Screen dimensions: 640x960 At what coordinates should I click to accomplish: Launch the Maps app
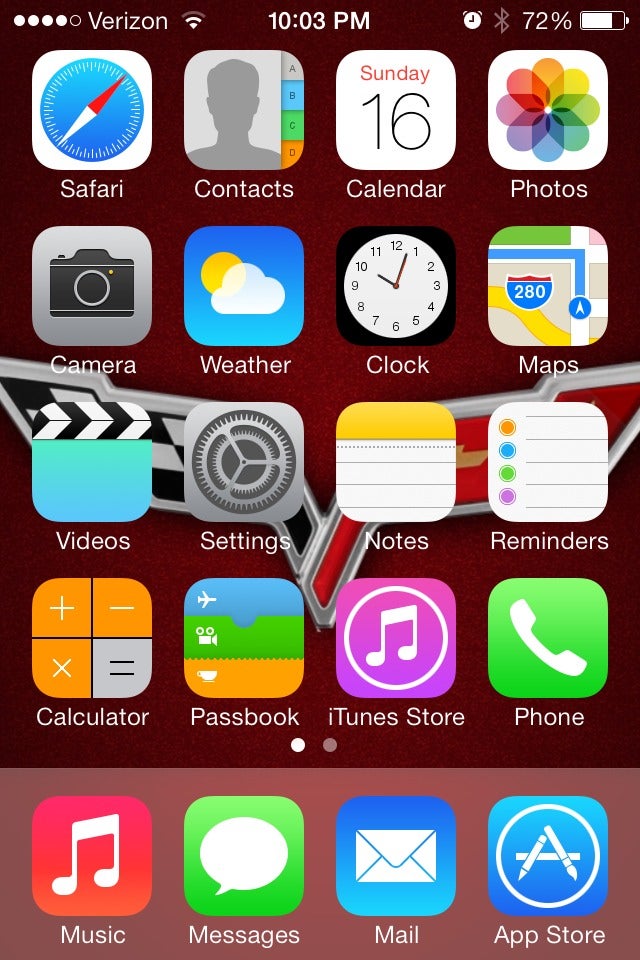[x=548, y=286]
